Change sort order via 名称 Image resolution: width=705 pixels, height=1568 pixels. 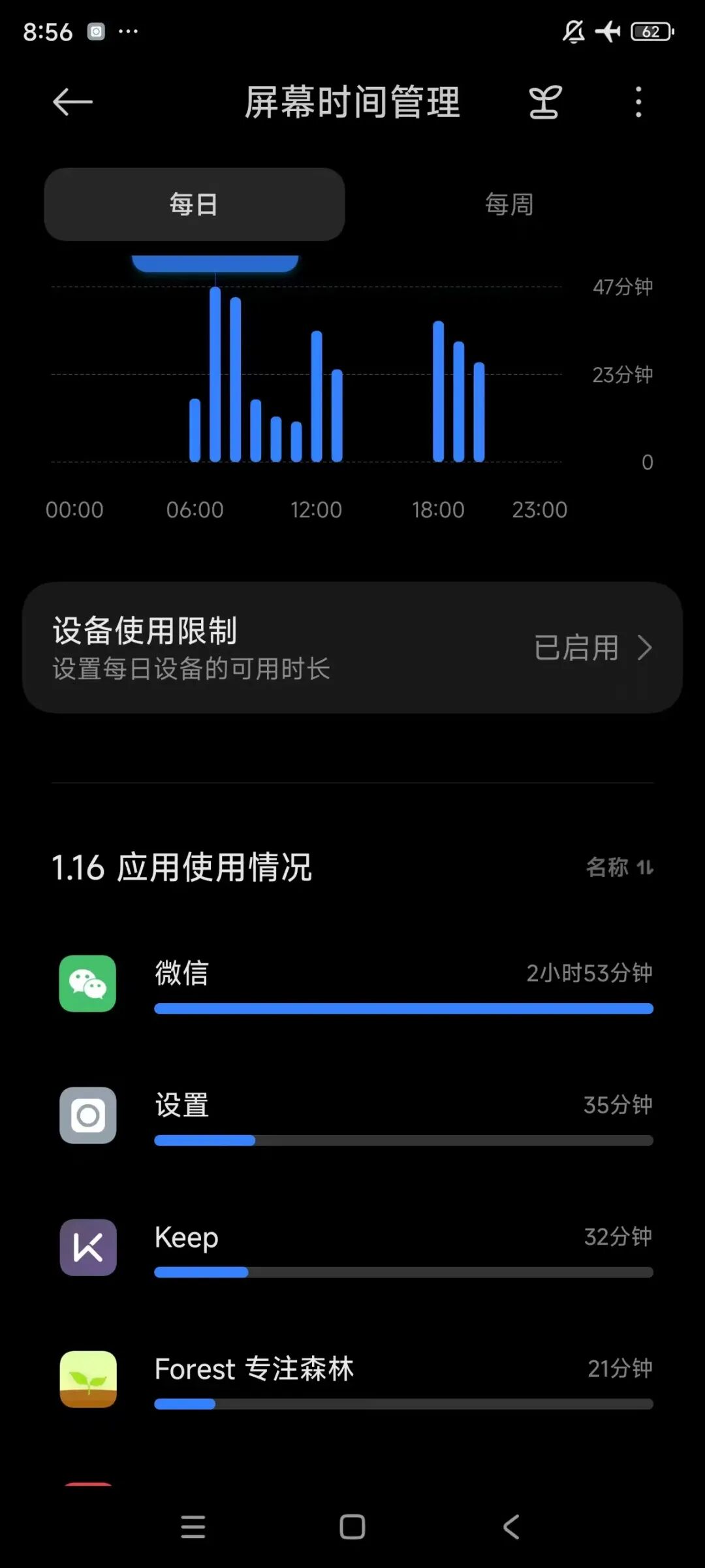coord(619,867)
